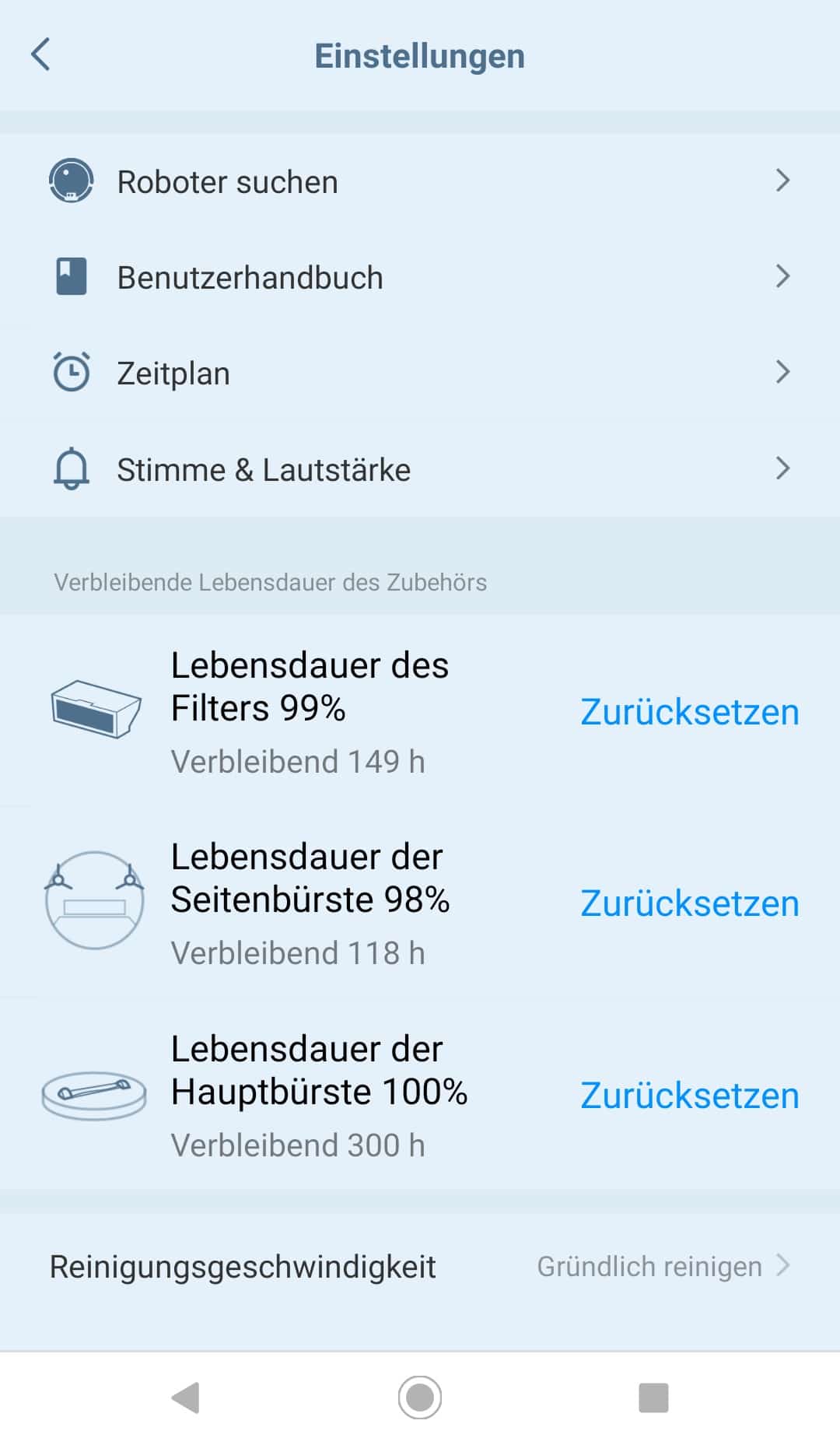
Task: Tap the system home button
Action: pos(420,1397)
